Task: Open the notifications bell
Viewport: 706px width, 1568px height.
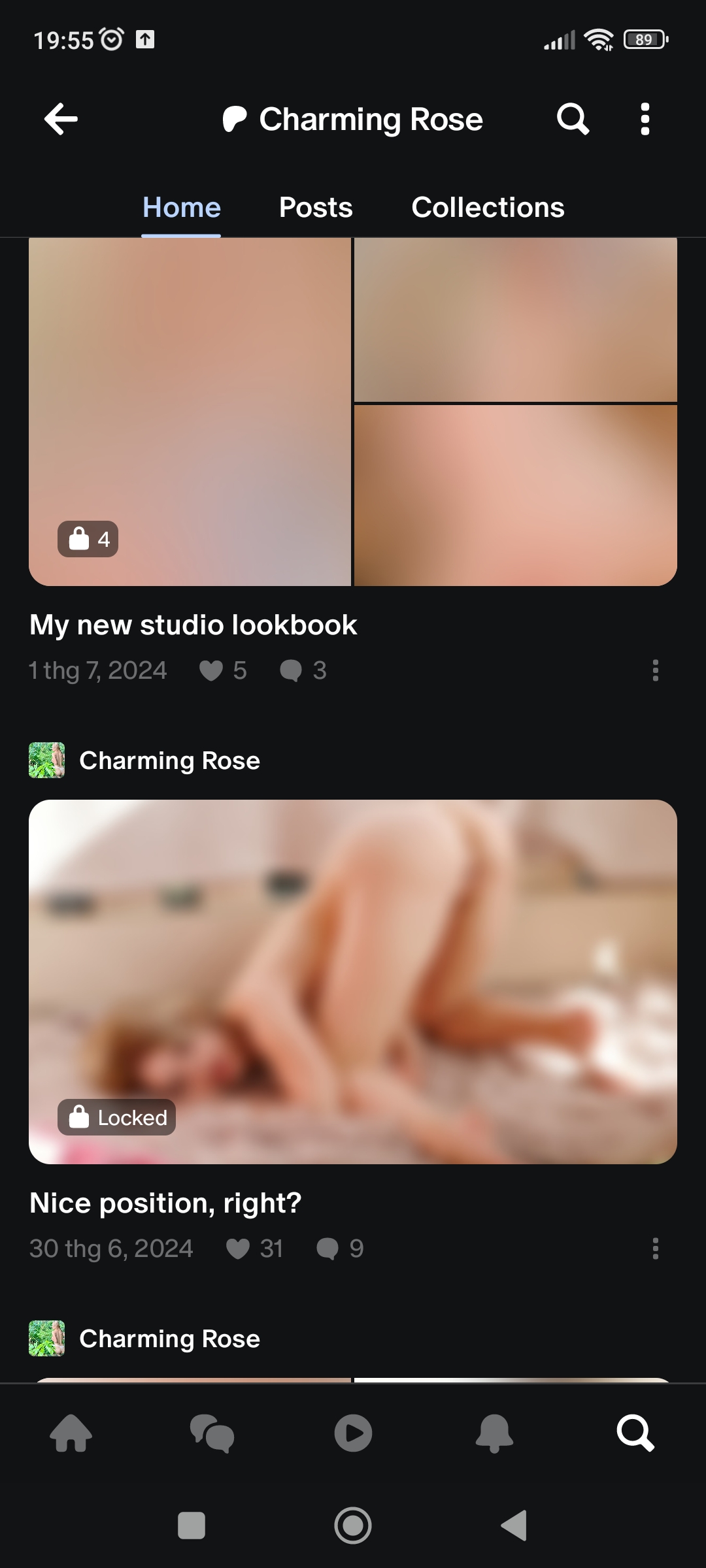Action: click(494, 1433)
